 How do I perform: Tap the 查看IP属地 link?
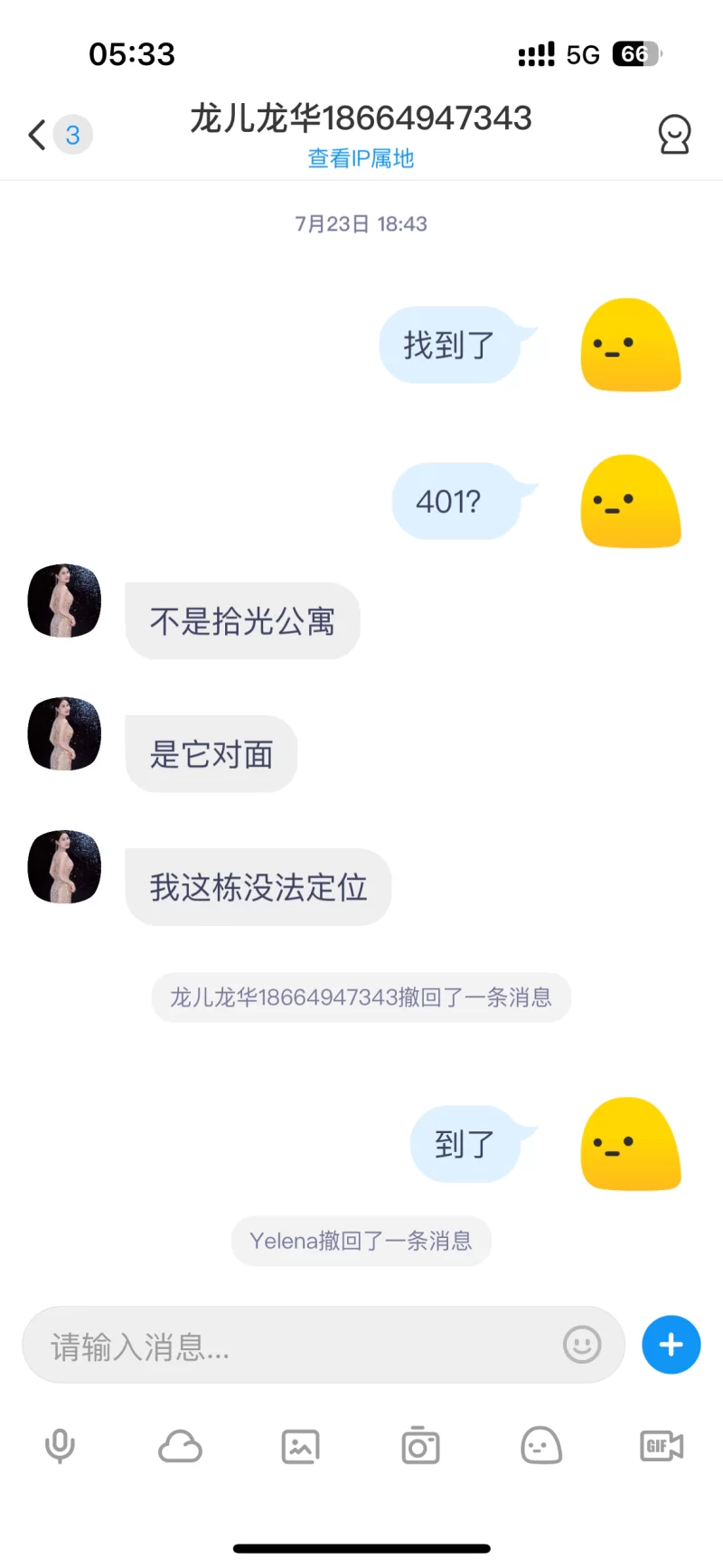pos(361,158)
